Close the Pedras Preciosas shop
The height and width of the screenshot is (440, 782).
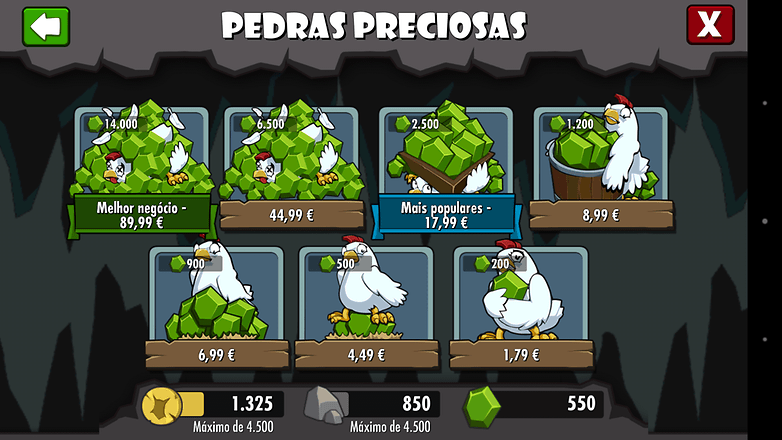click(709, 25)
